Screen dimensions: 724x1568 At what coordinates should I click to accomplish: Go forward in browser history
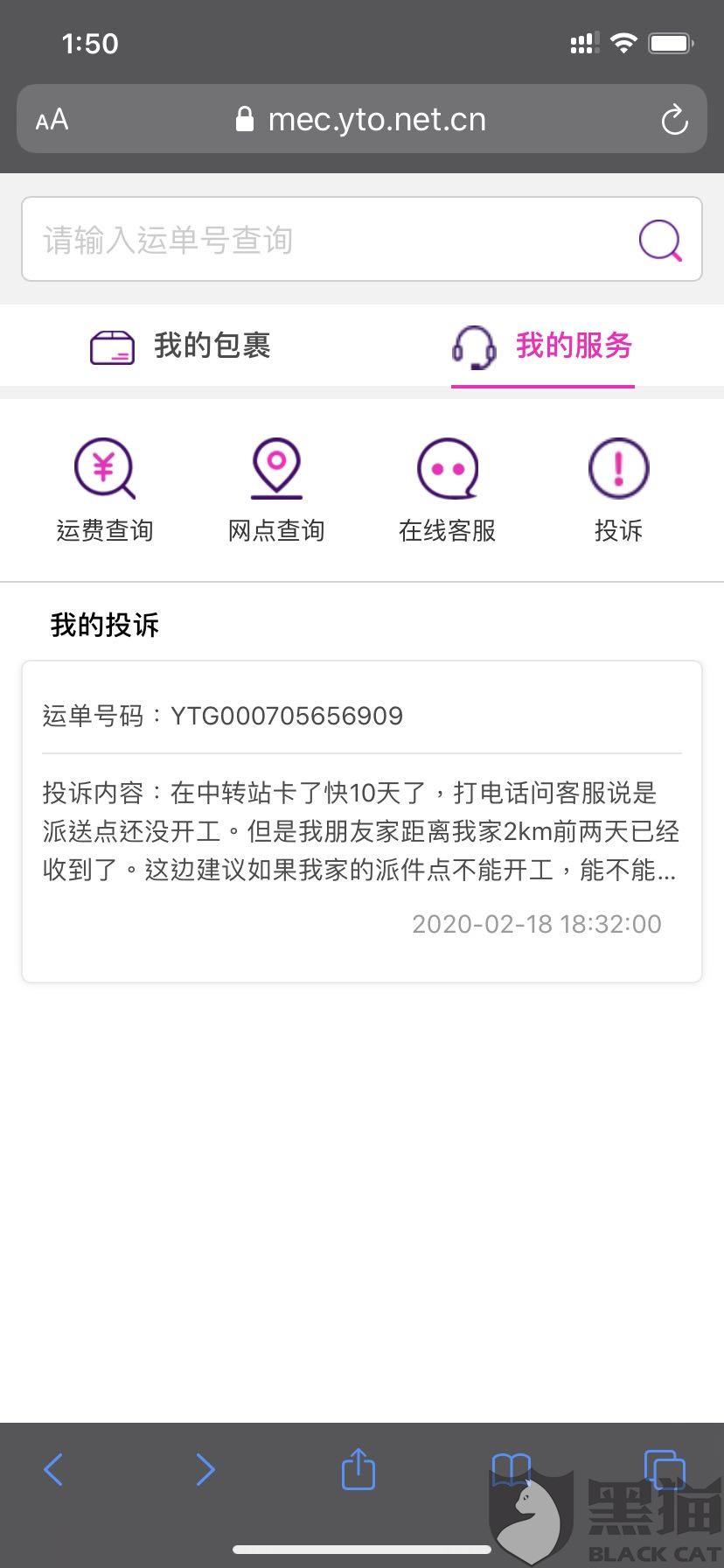click(205, 1469)
